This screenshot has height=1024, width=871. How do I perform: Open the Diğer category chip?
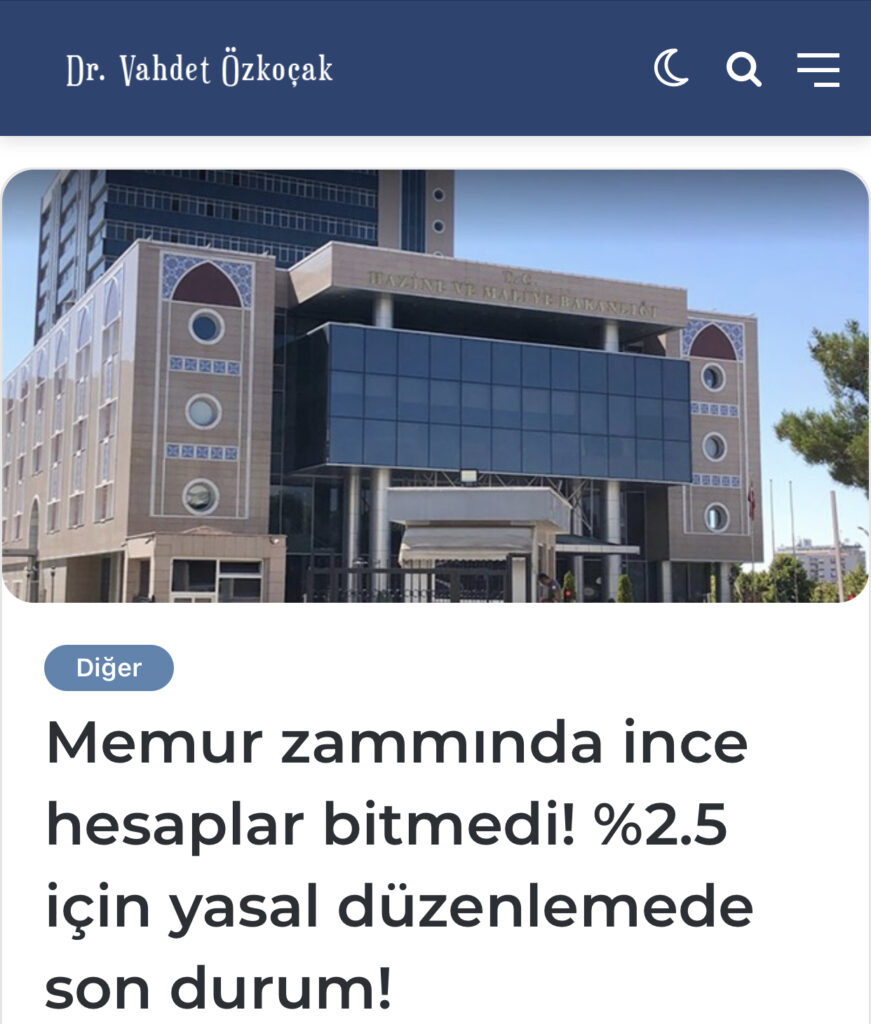tap(109, 668)
